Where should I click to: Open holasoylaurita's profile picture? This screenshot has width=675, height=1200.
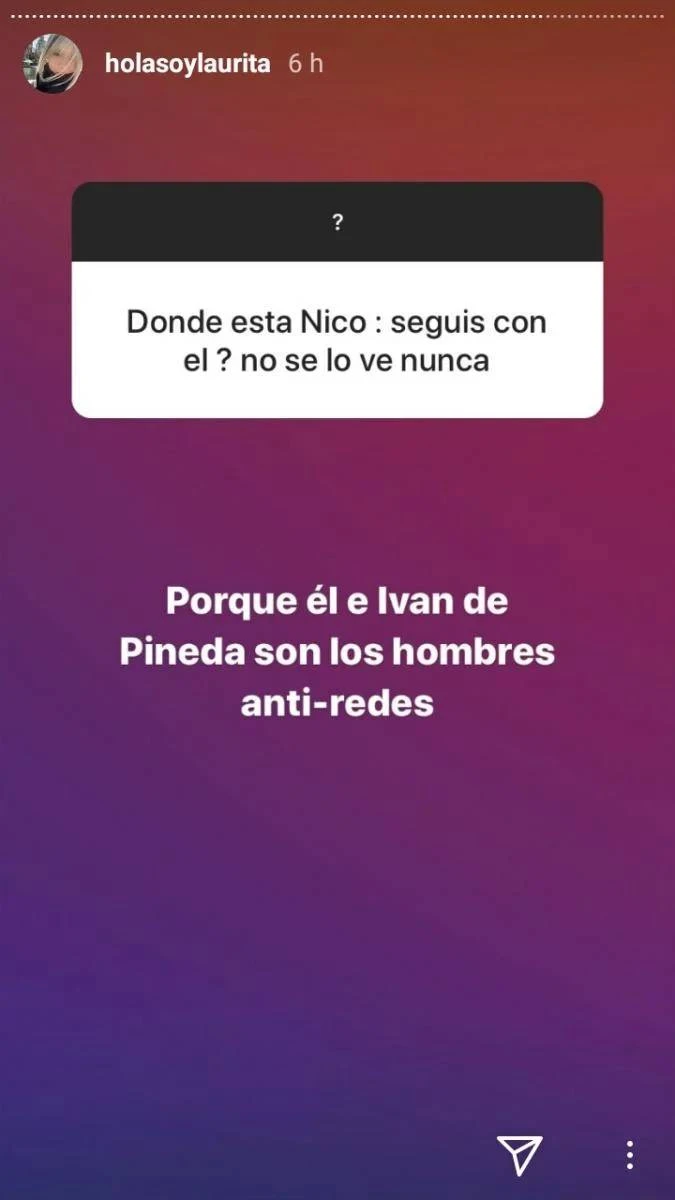(52, 63)
